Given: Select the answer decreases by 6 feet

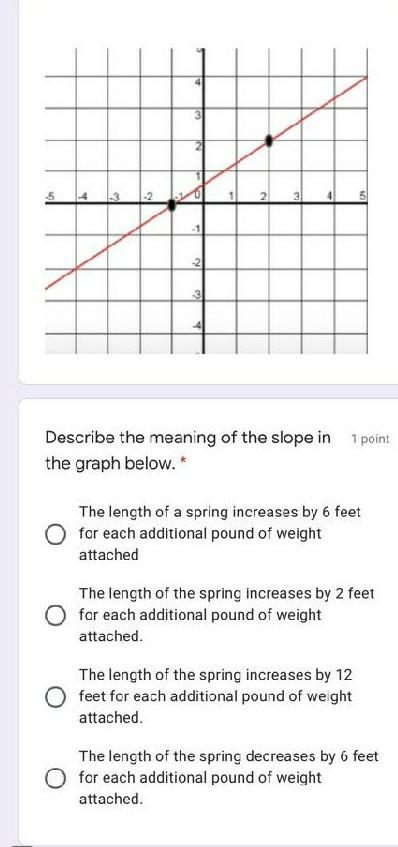Looking at the screenshot, I should (x=55, y=779).
